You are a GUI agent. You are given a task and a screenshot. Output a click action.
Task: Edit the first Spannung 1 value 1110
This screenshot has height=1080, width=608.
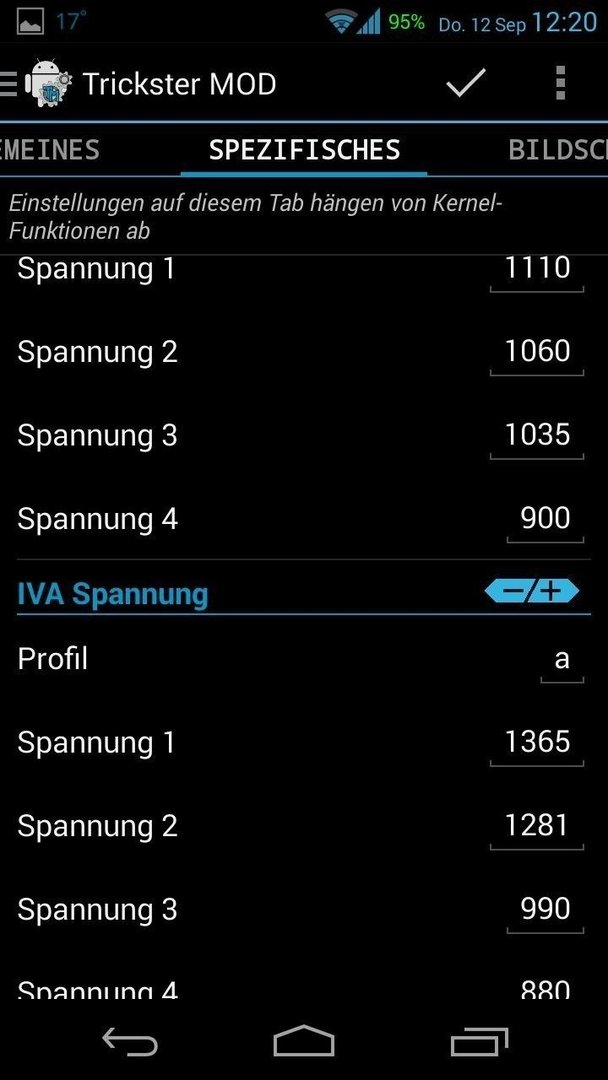coord(537,270)
